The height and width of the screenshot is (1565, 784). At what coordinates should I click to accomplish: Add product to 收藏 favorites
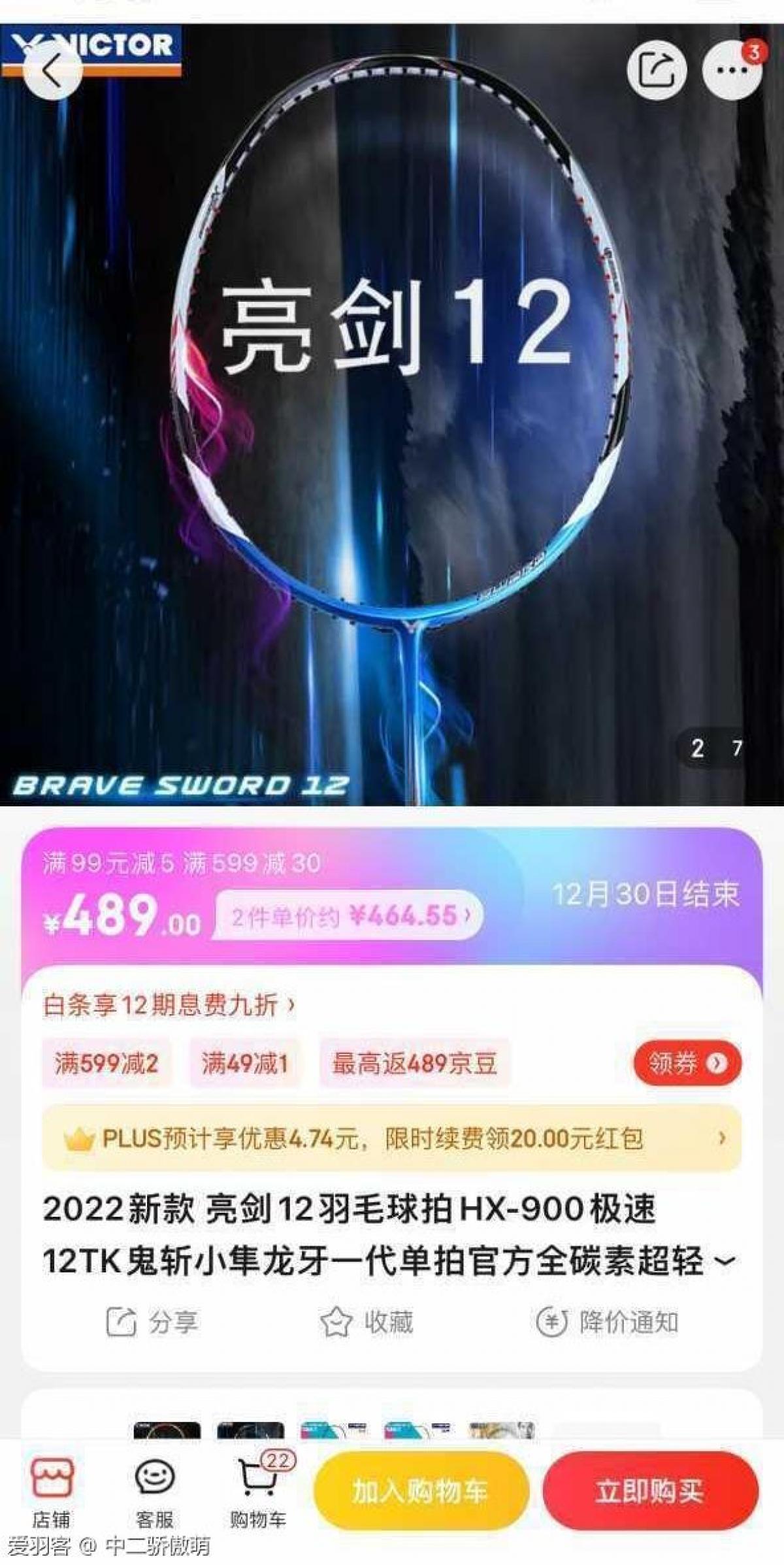pos(367,1323)
